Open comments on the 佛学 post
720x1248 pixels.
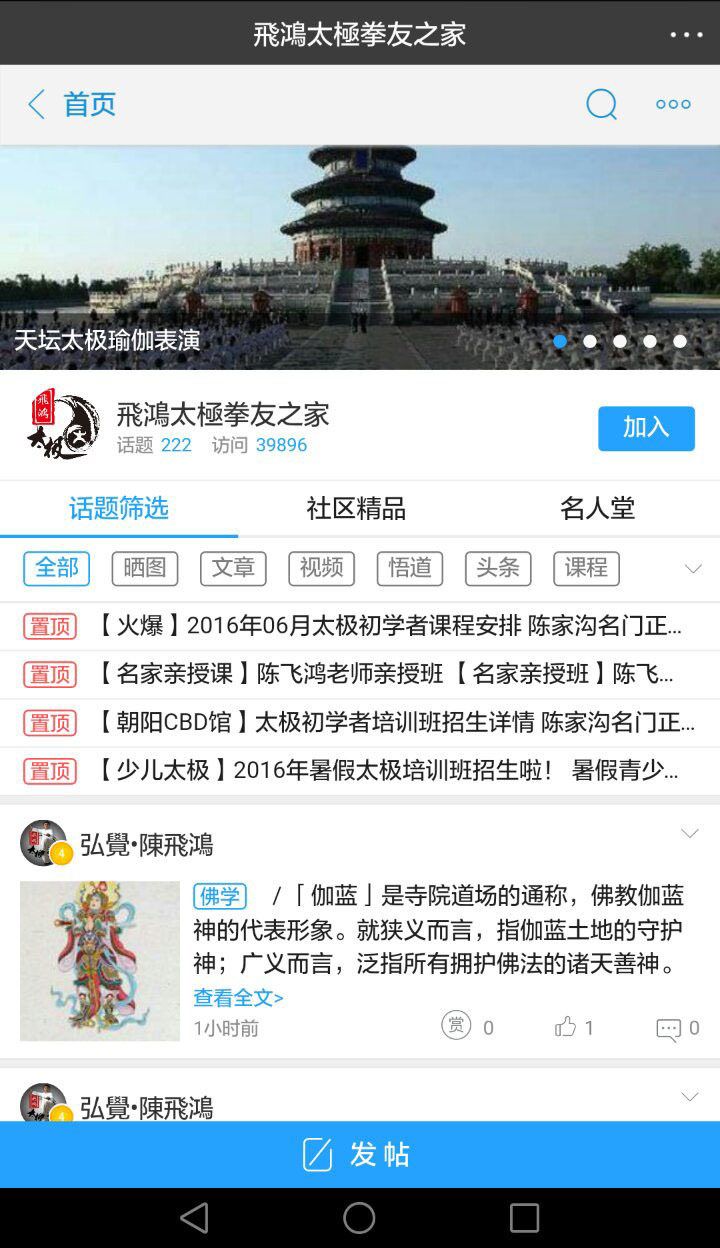pyautogui.click(x=677, y=1028)
